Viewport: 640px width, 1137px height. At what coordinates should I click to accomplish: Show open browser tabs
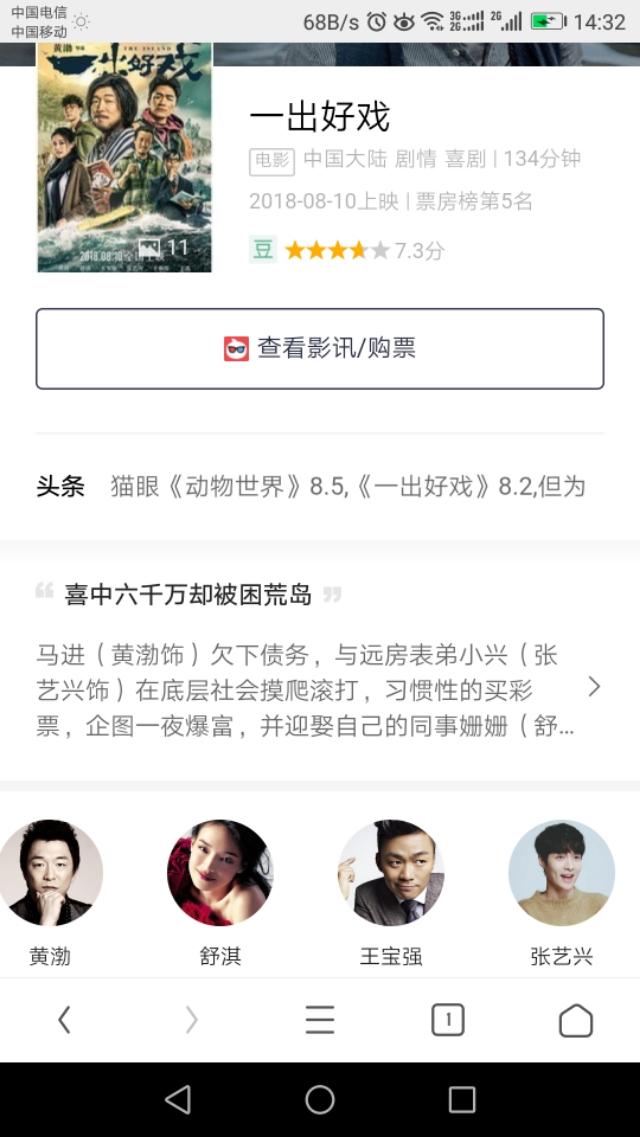point(448,1020)
